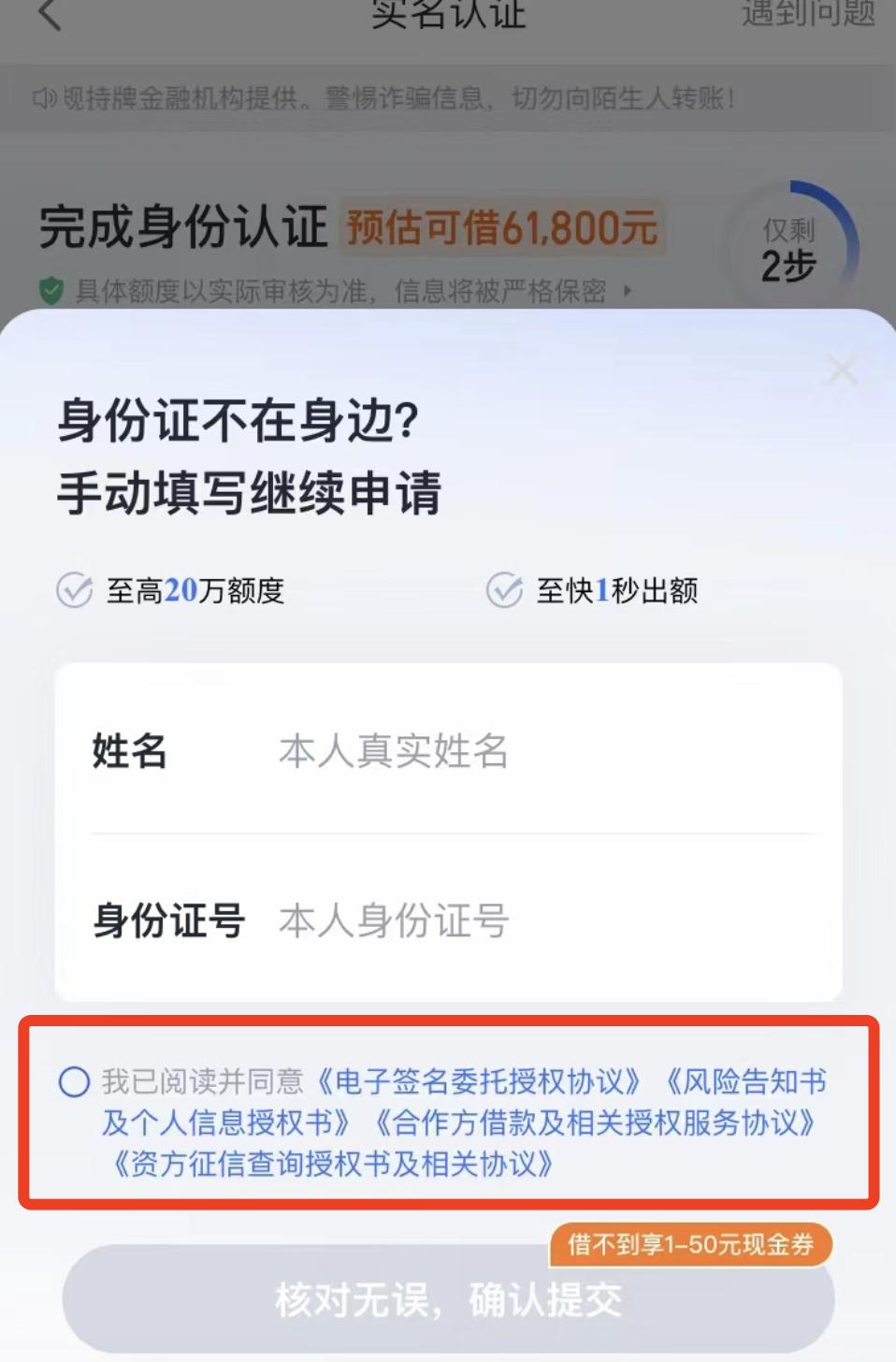Tap 核对无误，确认提交 to submit
Image resolution: width=896 pixels, height=1362 pixels.
click(448, 1299)
